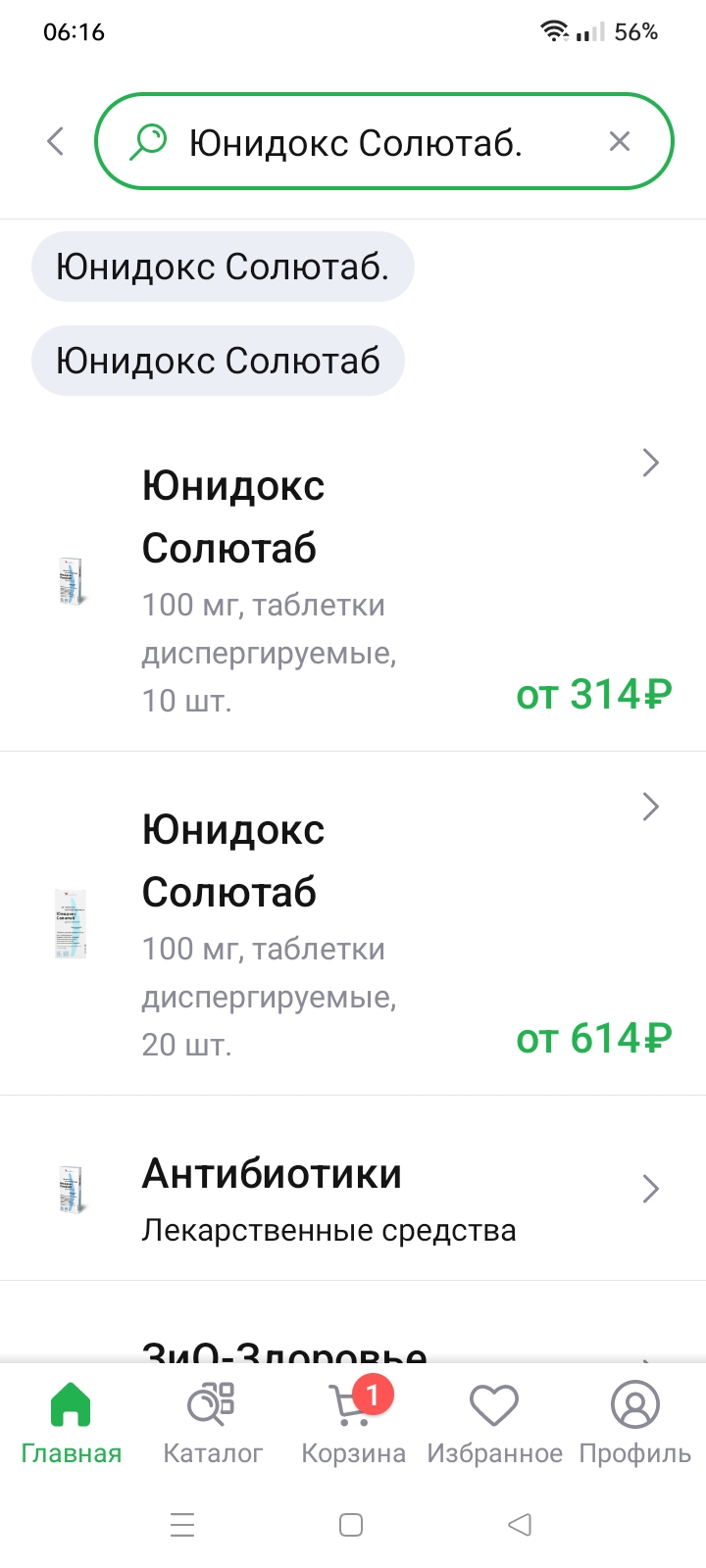Viewport: 706px width, 1568px height.
Task: Open Юнидокс Солютаб 20 шт. result
Action: 353,924
